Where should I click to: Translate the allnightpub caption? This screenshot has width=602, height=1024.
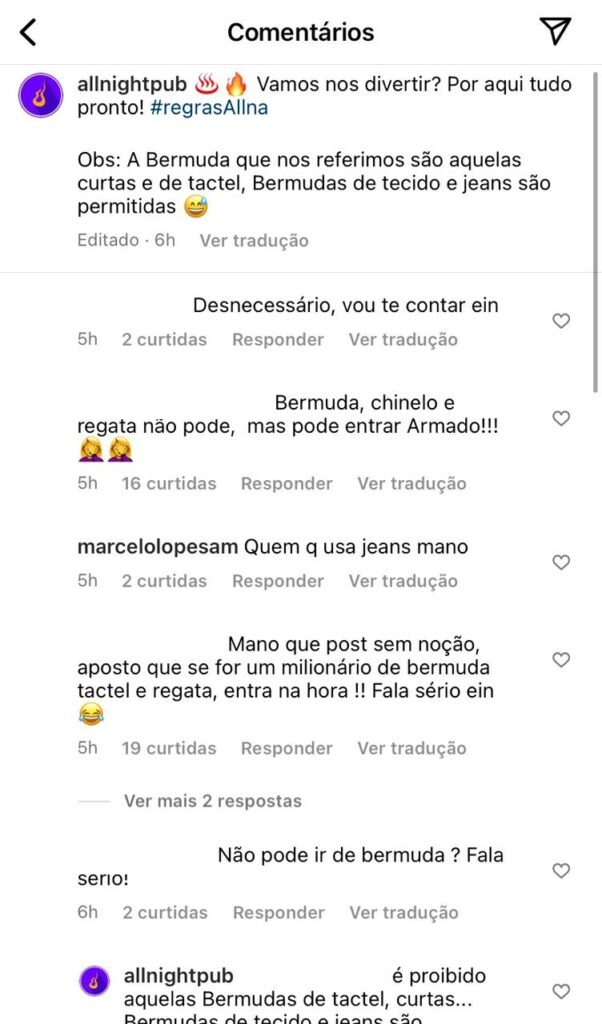(253, 241)
